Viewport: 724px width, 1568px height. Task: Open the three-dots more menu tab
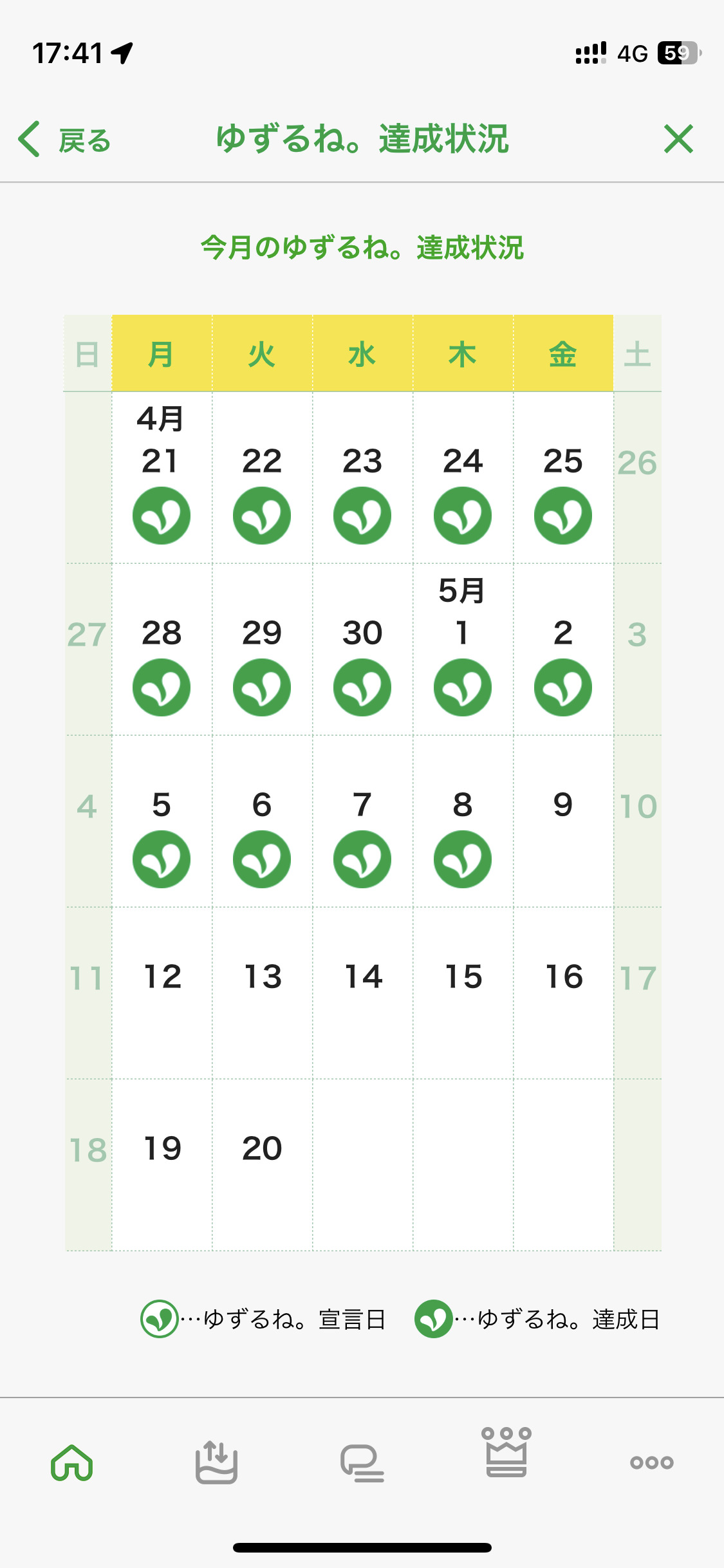[652, 1462]
